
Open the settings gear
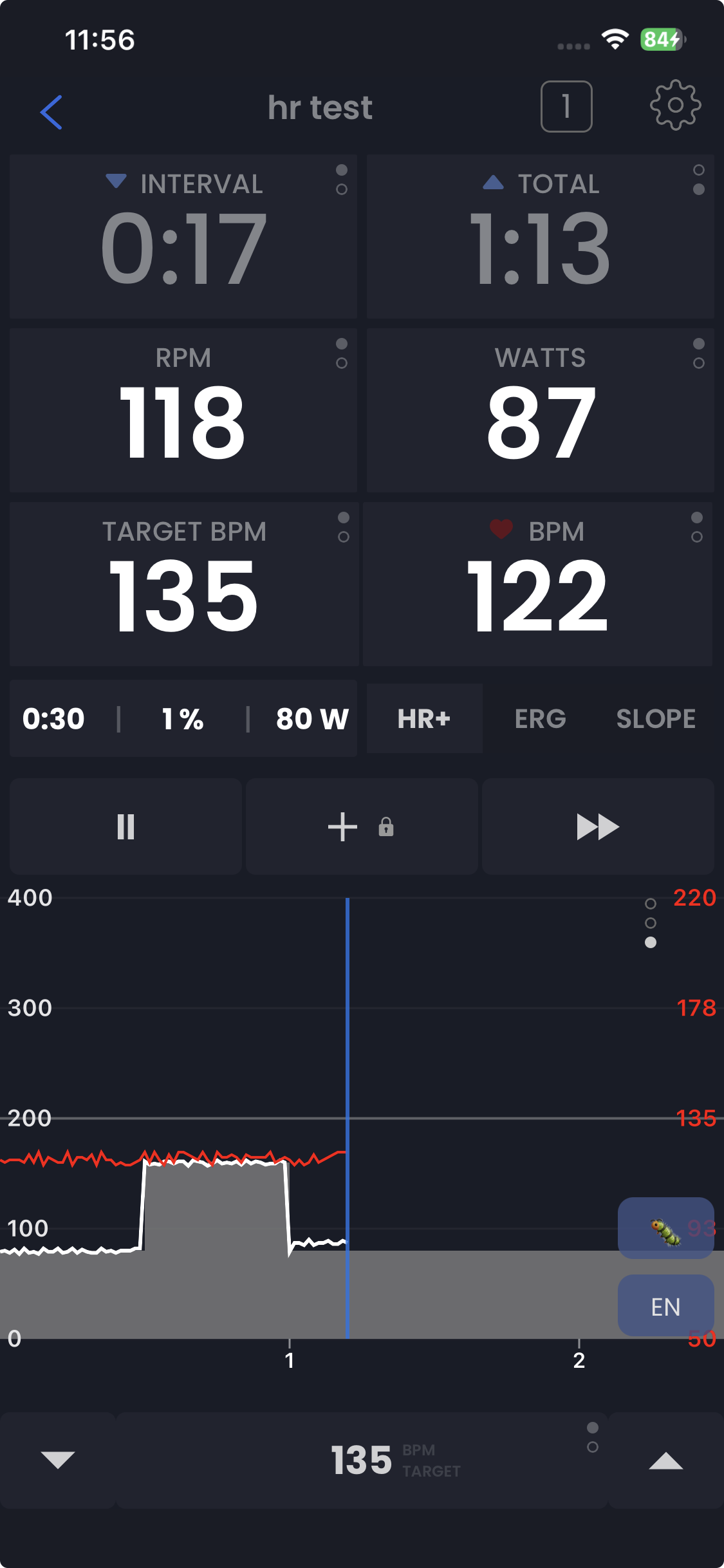(675, 106)
